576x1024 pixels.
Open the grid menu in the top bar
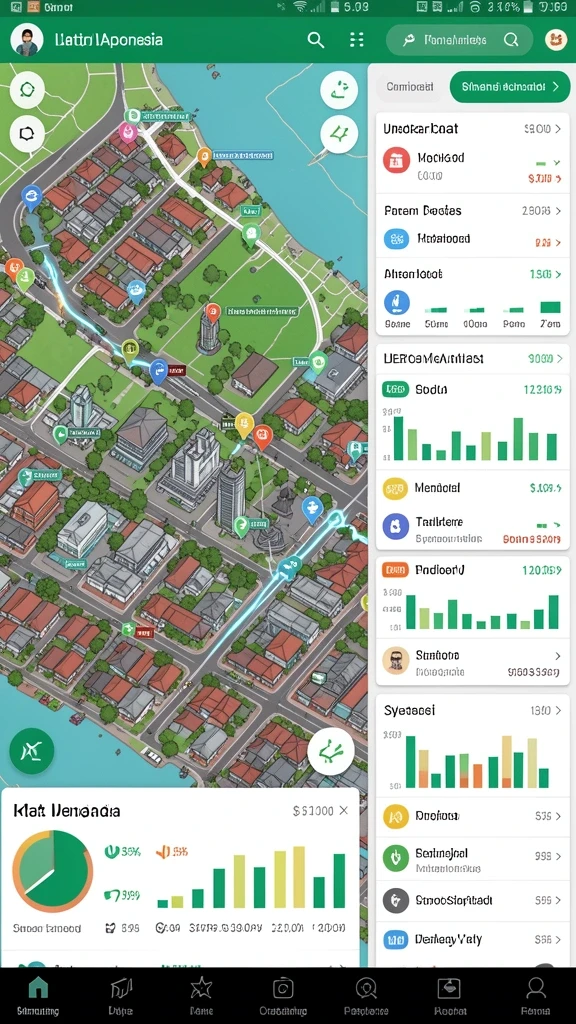coord(357,40)
